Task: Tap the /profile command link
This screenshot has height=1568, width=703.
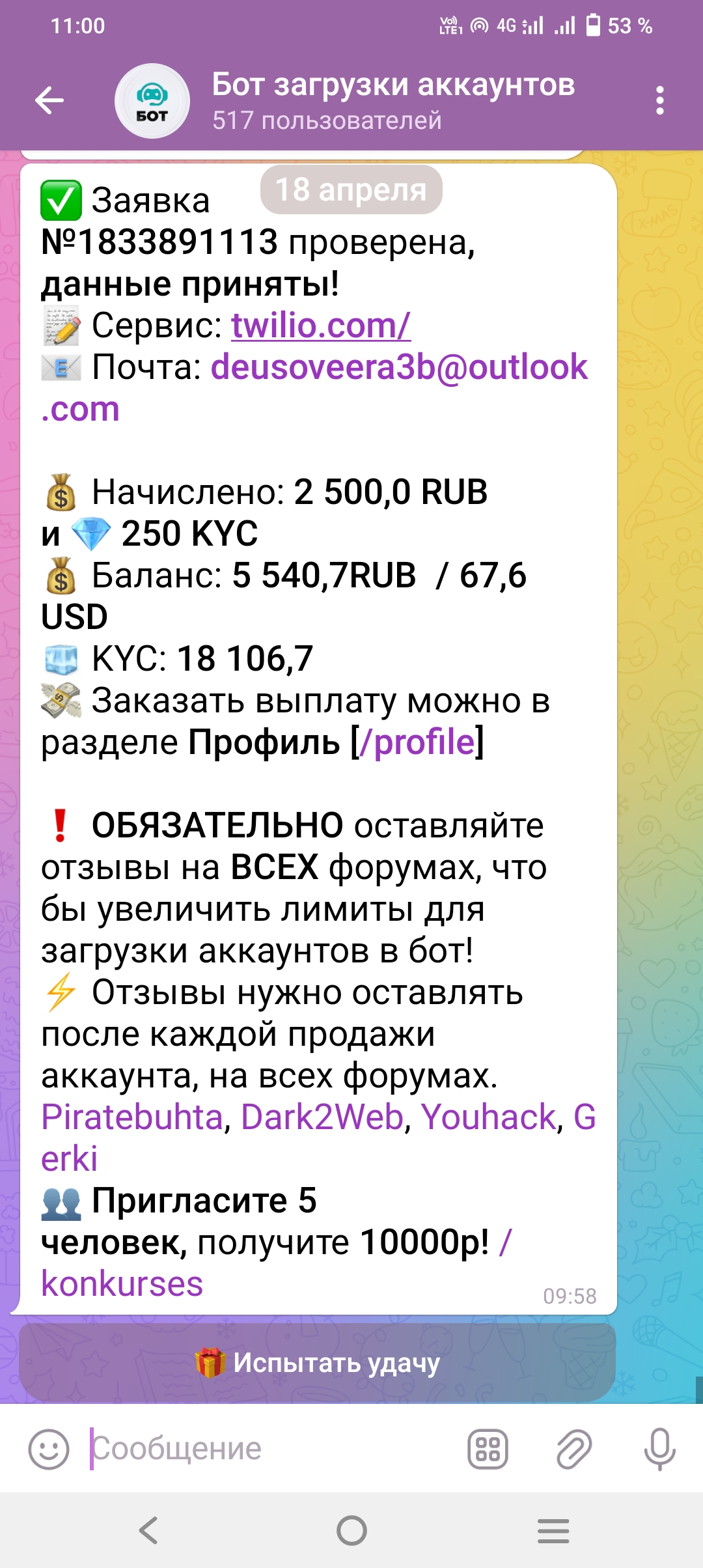Action: (x=417, y=742)
